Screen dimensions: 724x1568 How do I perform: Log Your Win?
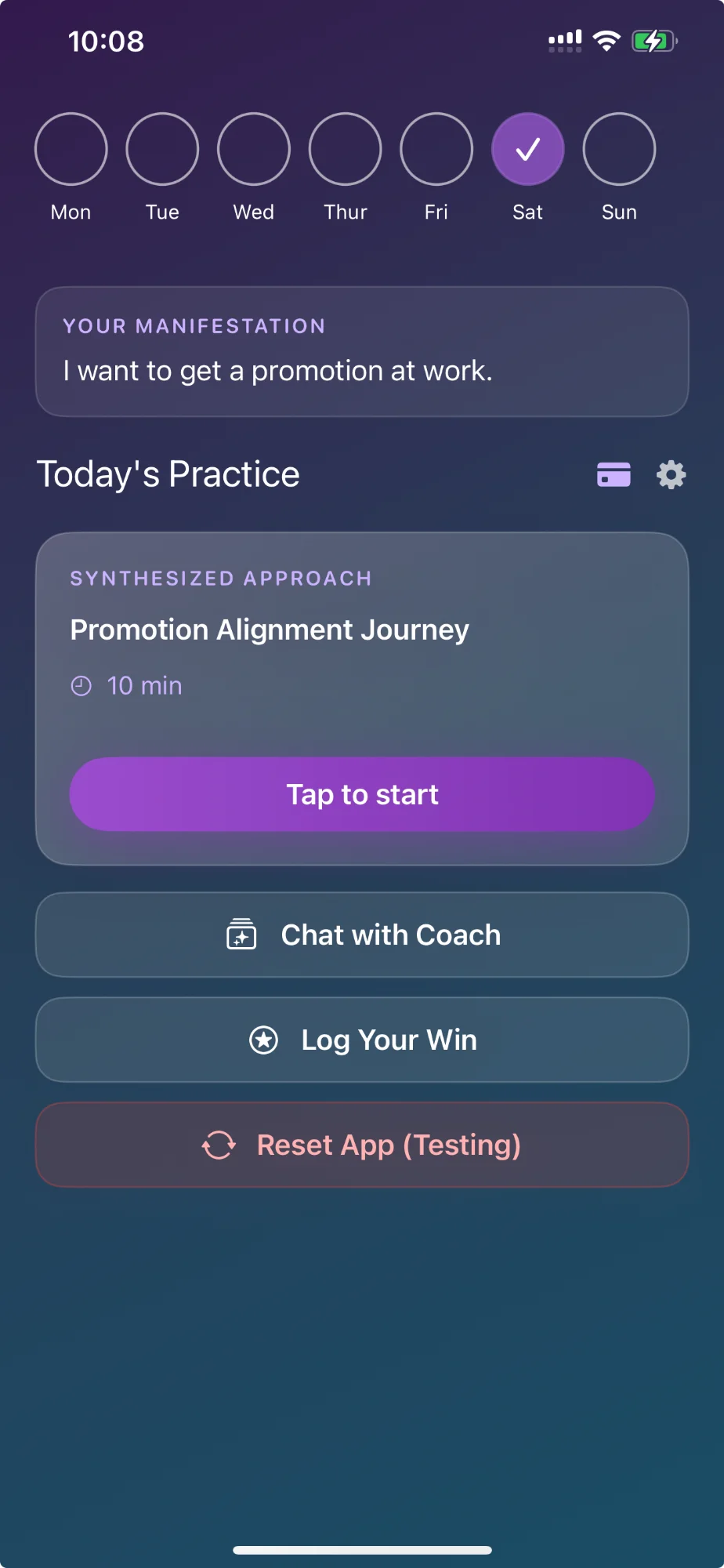362,1040
